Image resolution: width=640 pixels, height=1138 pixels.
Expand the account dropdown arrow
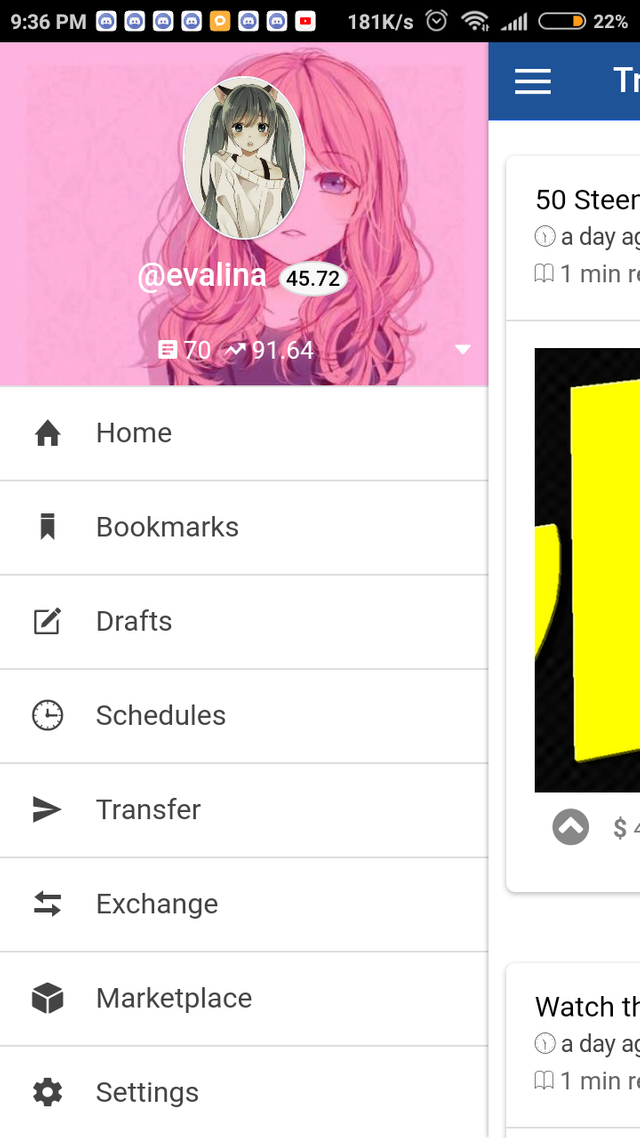click(462, 350)
